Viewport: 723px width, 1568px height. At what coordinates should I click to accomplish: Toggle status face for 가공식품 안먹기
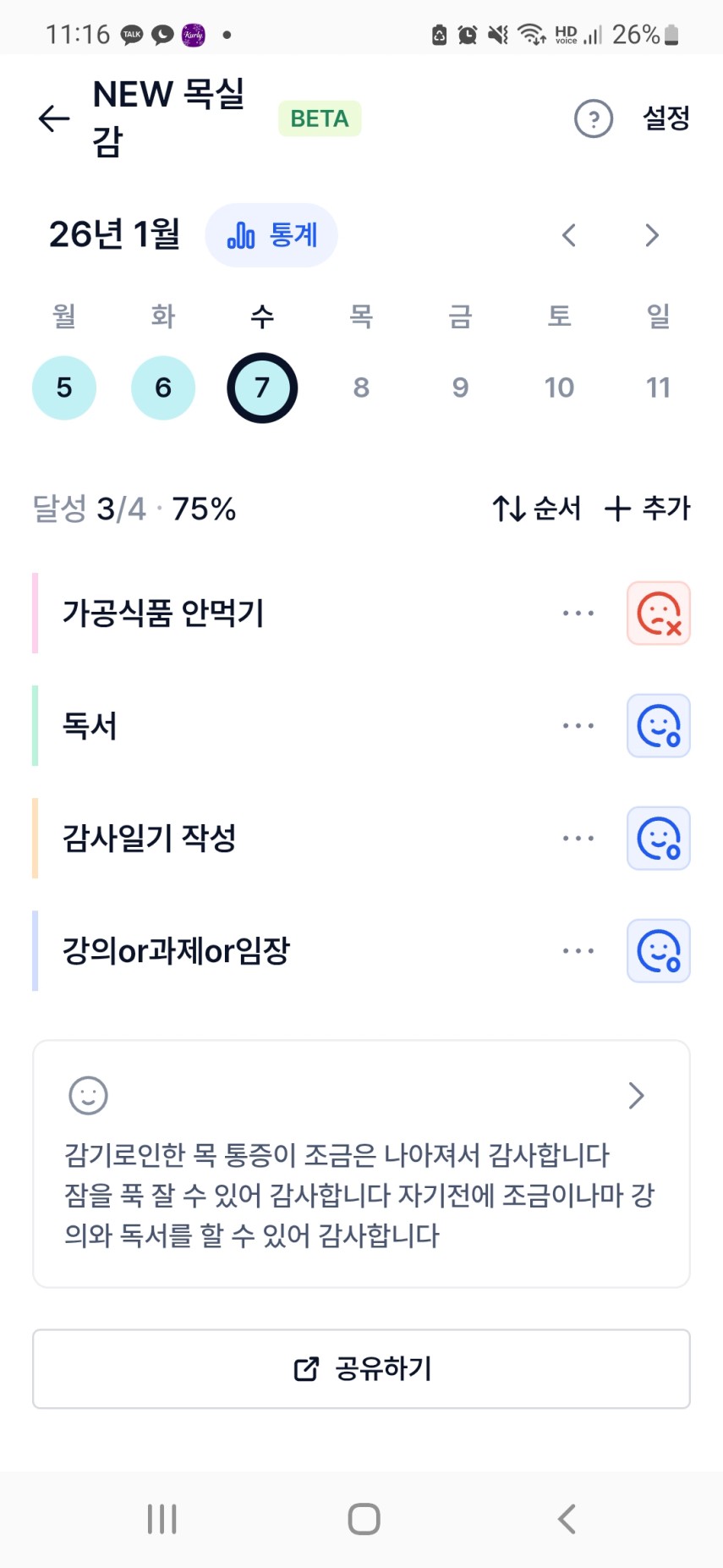(x=658, y=613)
